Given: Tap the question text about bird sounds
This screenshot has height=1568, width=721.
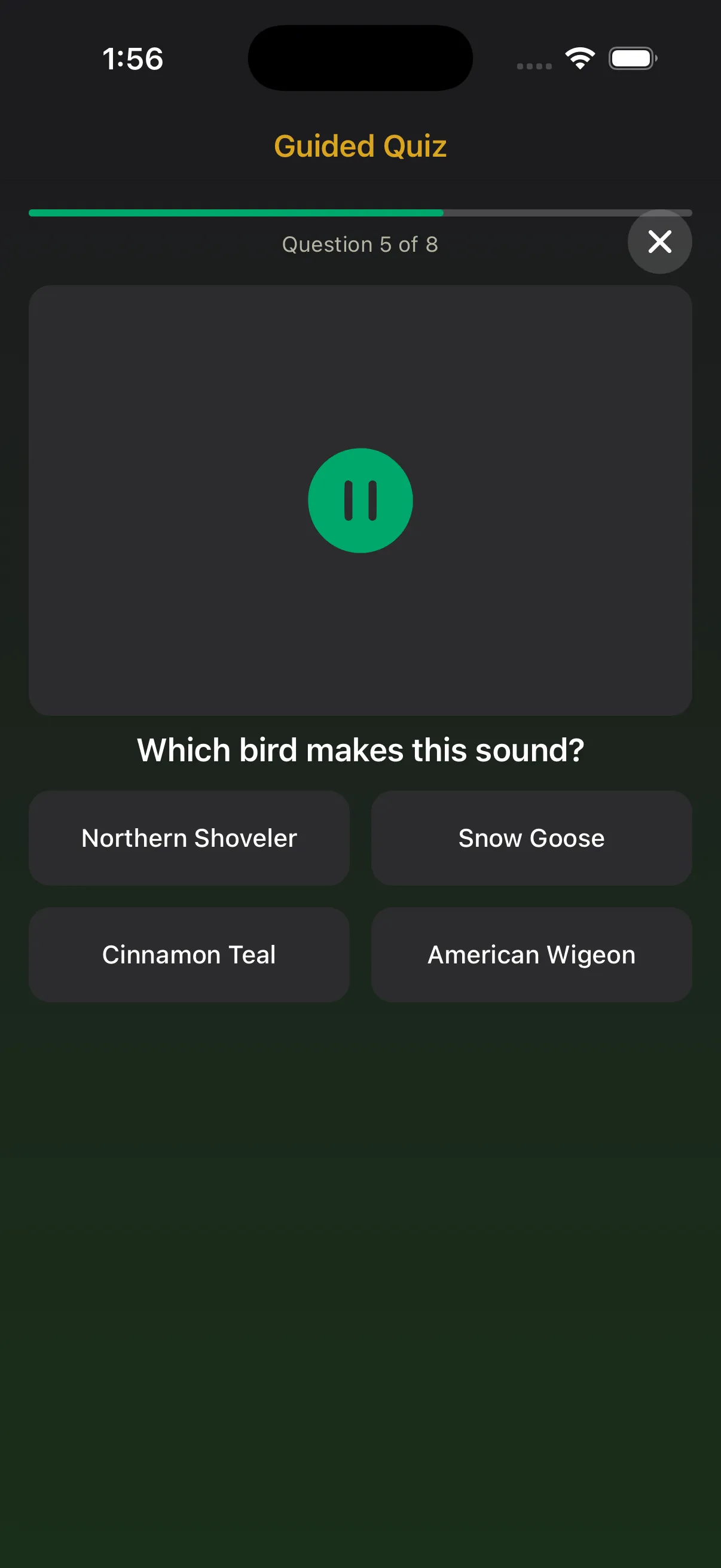Looking at the screenshot, I should (x=360, y=749).
